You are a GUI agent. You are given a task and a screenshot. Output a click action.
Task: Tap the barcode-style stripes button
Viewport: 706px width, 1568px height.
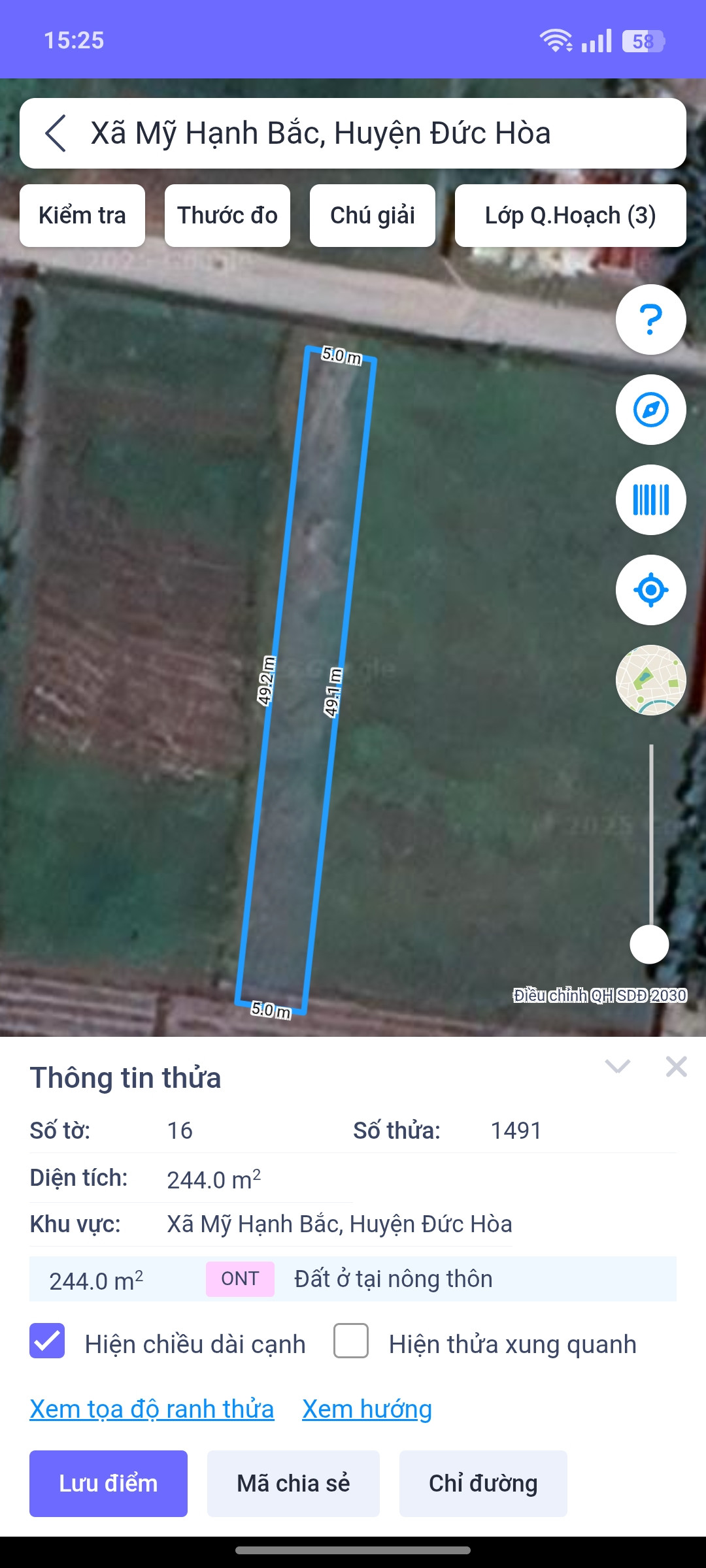tap(650, 500)
